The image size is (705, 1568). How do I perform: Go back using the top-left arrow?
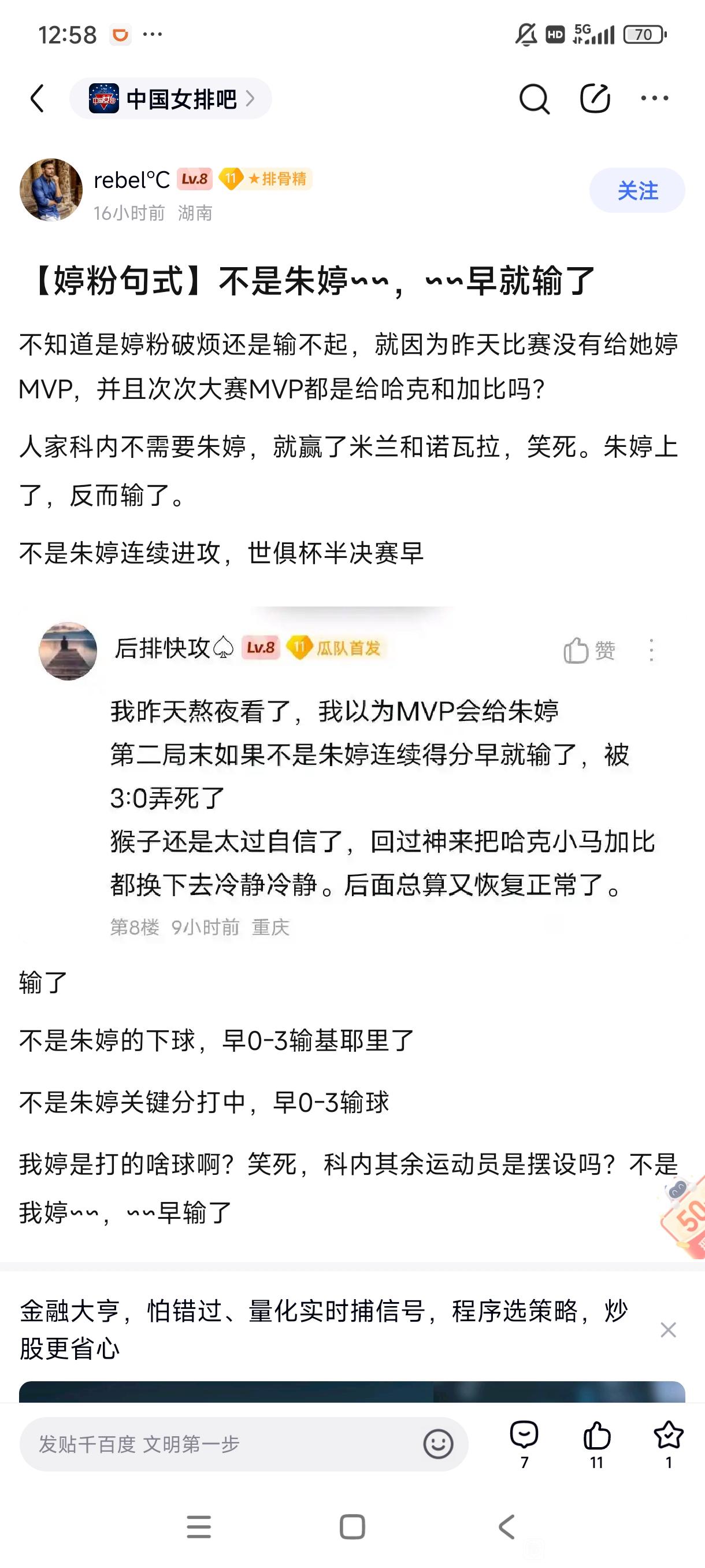coord(38,99)
